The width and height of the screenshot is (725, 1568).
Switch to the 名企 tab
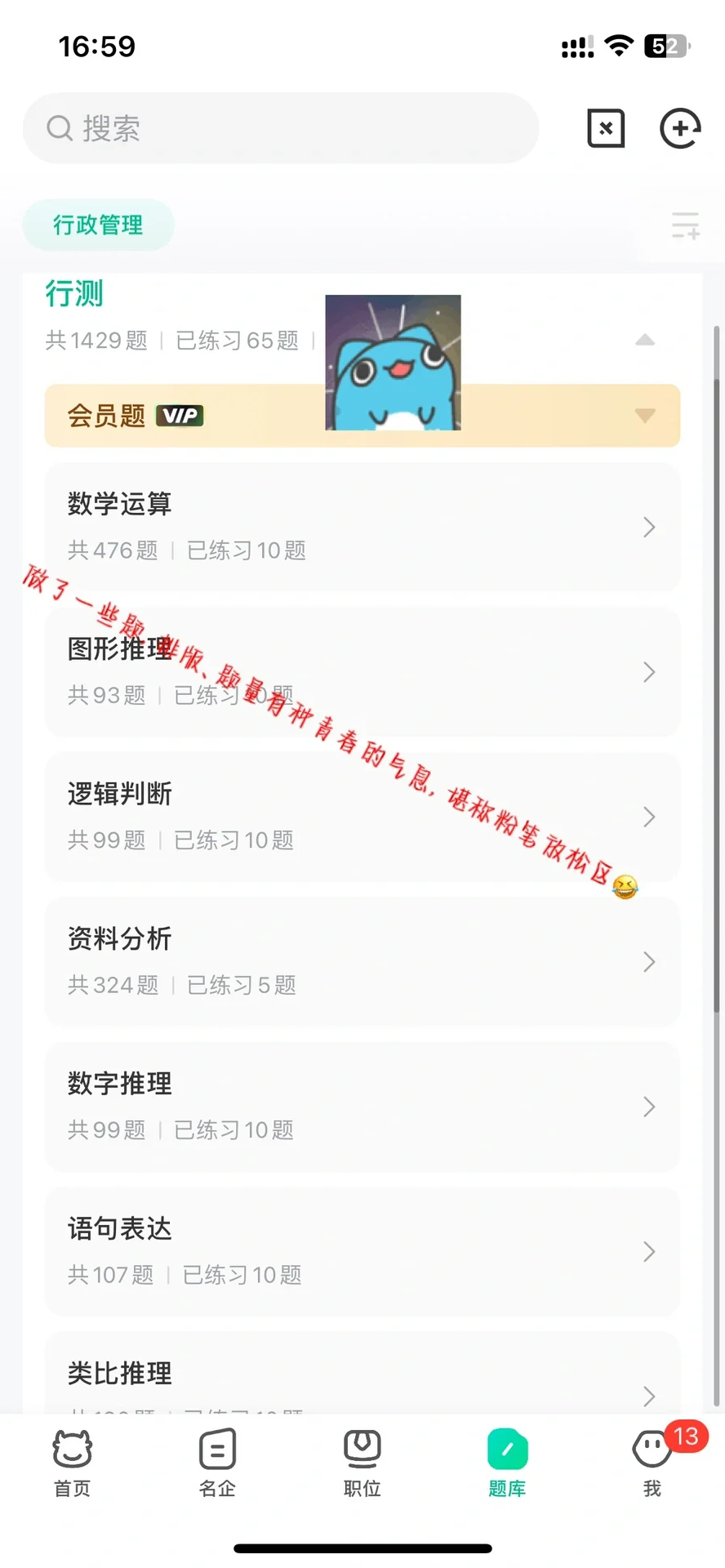(x=217, y=1463)
